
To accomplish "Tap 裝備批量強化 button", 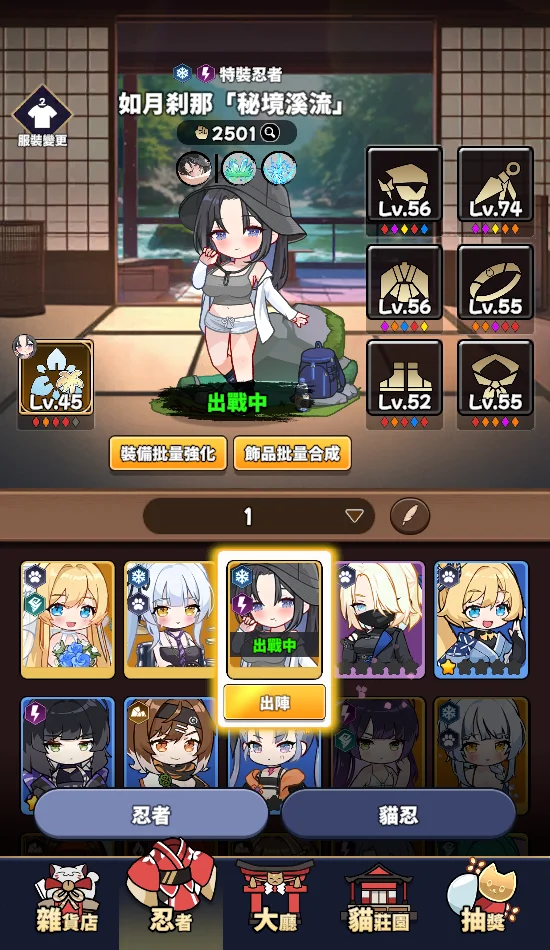I will pyautogui.click(x=168, y=453).
